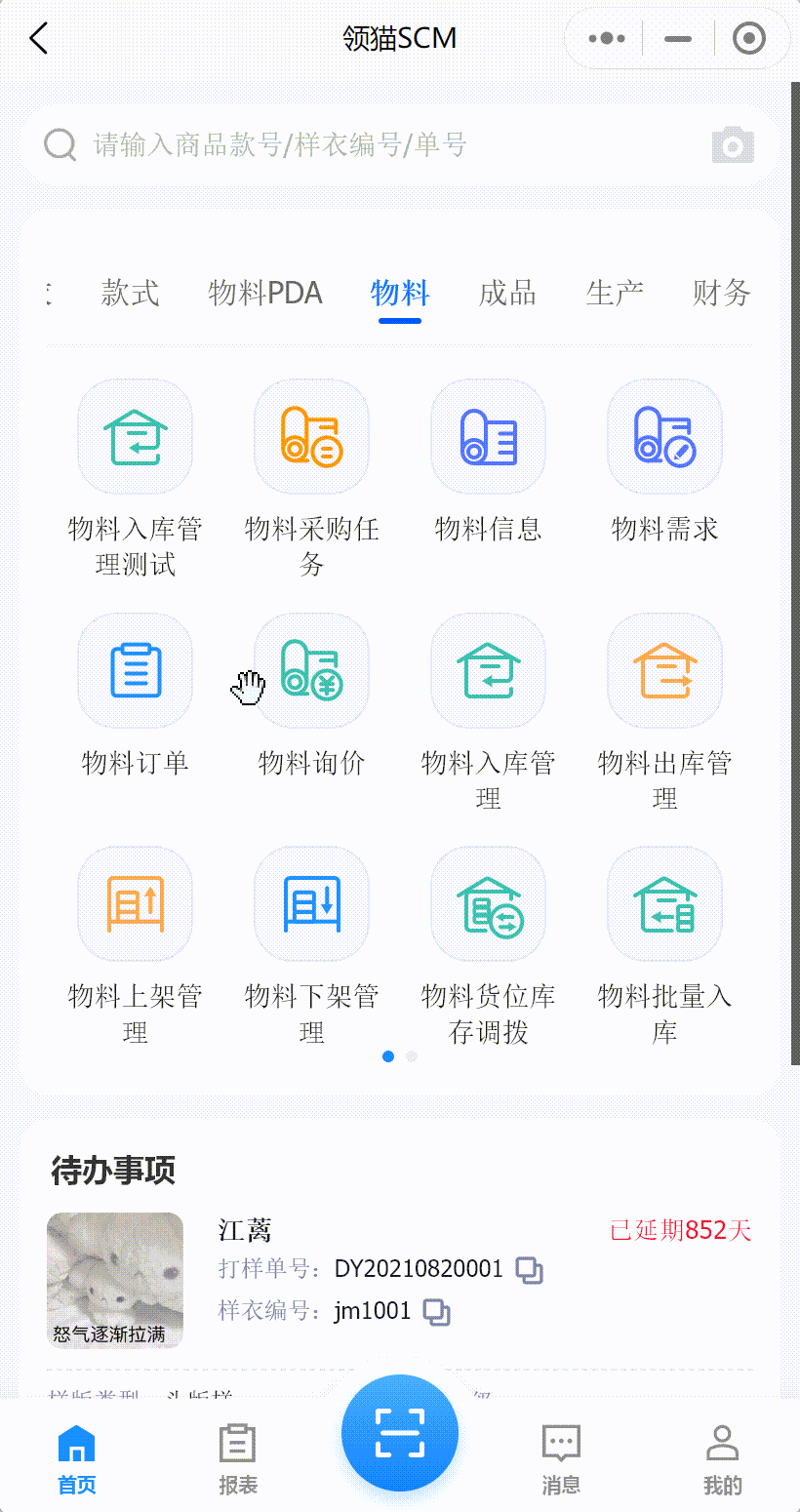Switch to the 报表 bottom tab
The height and width of the screenshot is (1512, 800).
(x=238, y=1458)
